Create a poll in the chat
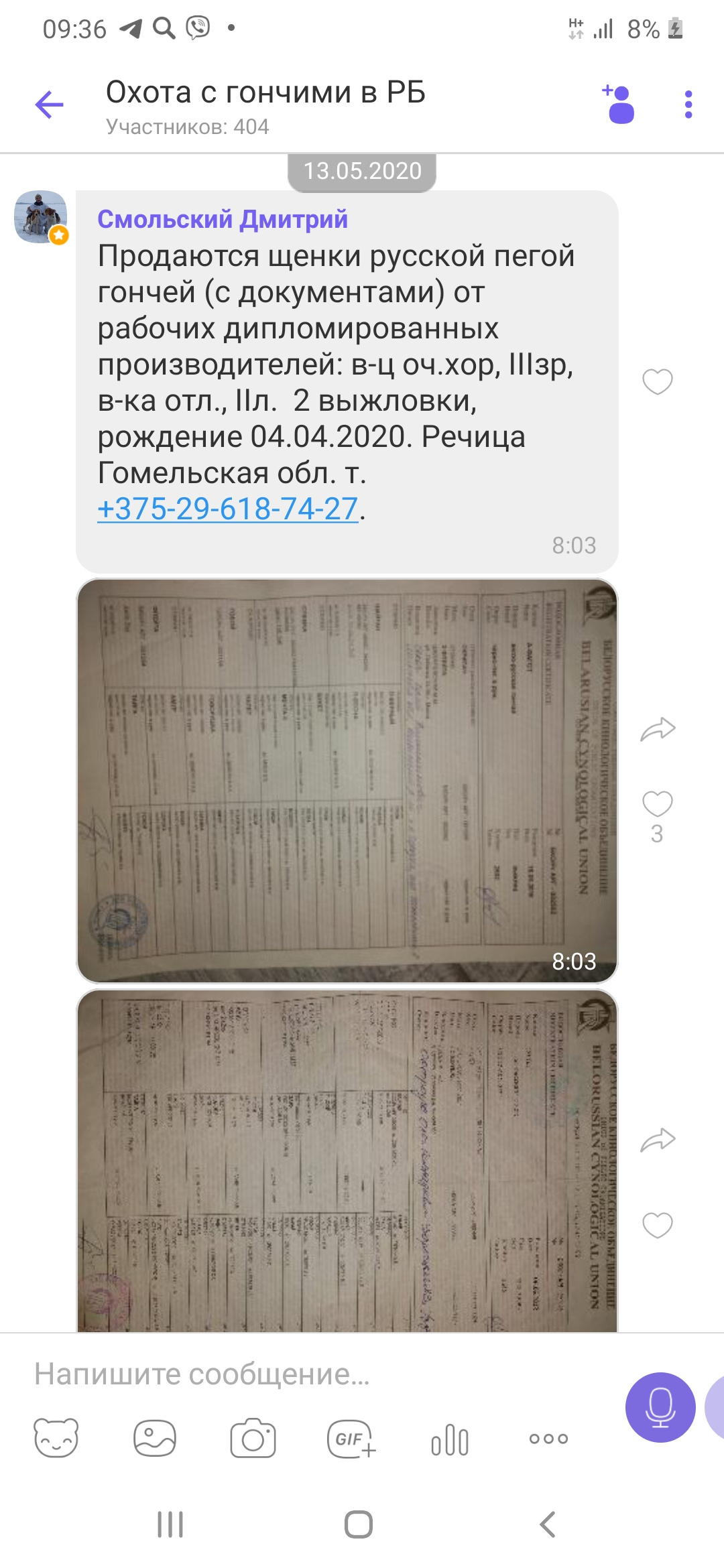 click(450, 1439)
